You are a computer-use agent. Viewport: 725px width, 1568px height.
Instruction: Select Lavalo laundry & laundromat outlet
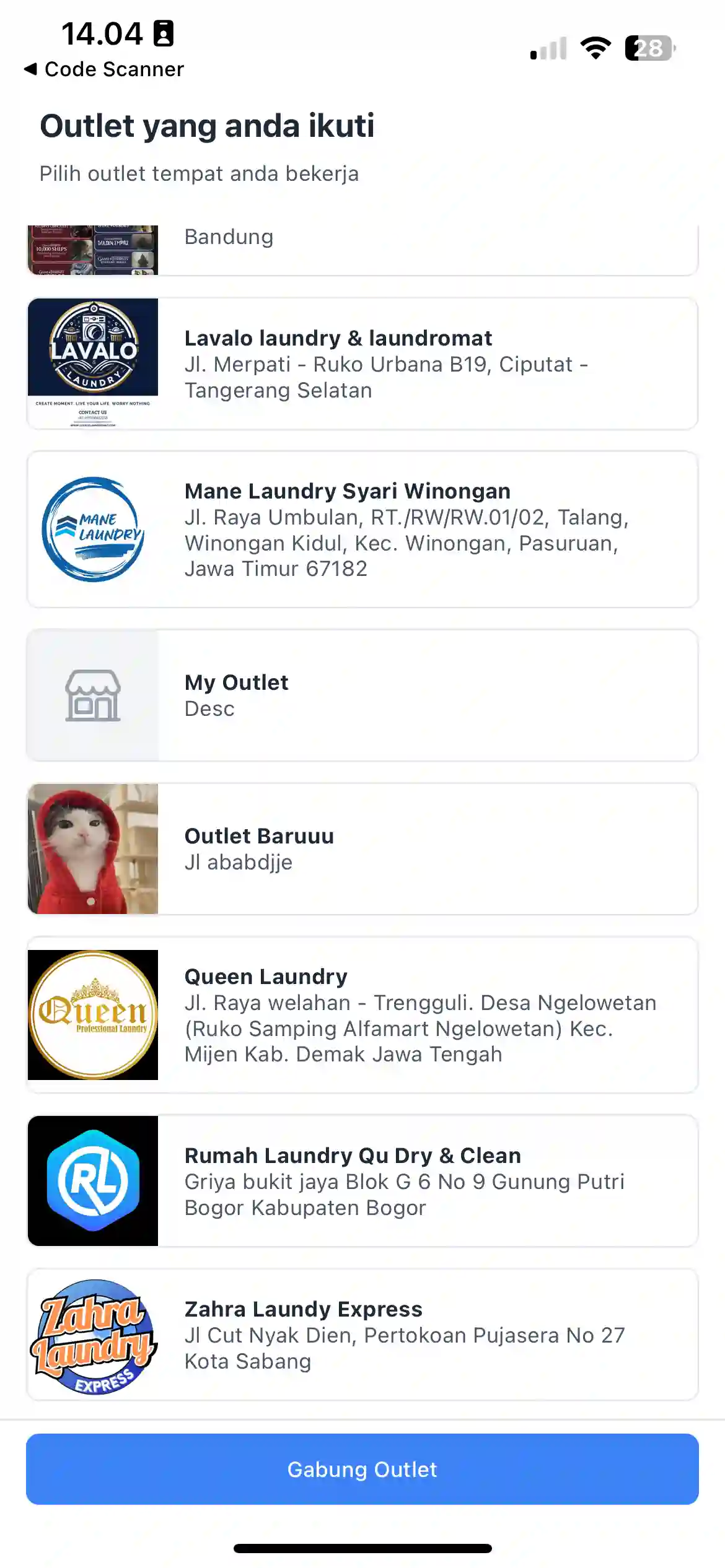pos(362,364)
